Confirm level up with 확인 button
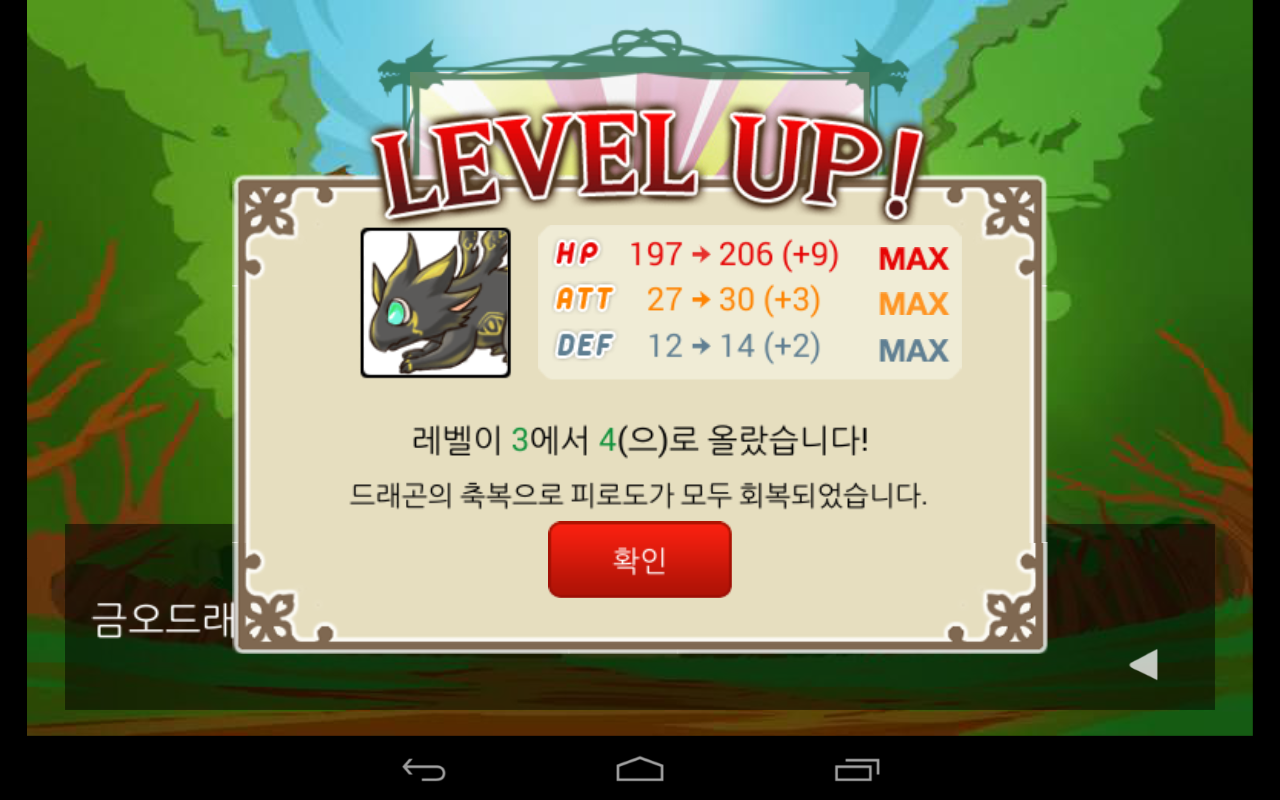Screen dimensions: 1280x800 pos(639,559)
